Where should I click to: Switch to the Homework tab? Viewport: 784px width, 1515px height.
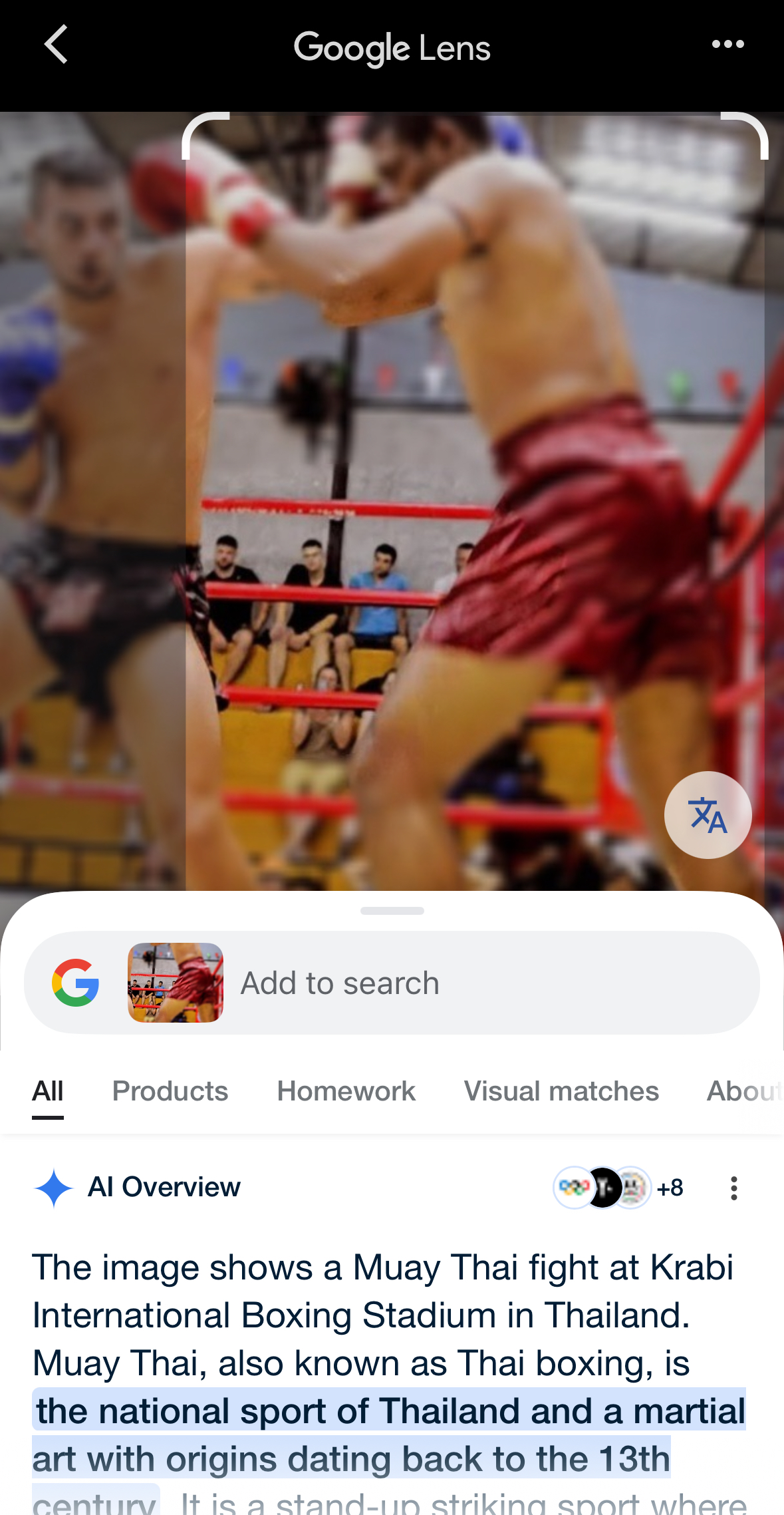(x=346, y=1091)
